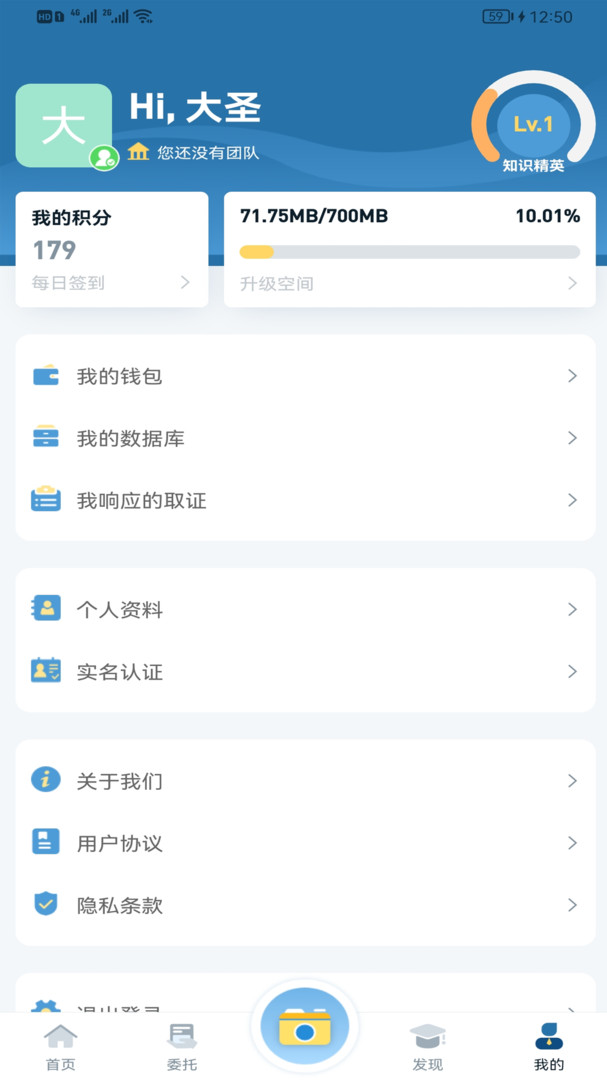Open 实名认证 real-name verification
Viewport: 607px width, 1080px height.
(305, 672)
